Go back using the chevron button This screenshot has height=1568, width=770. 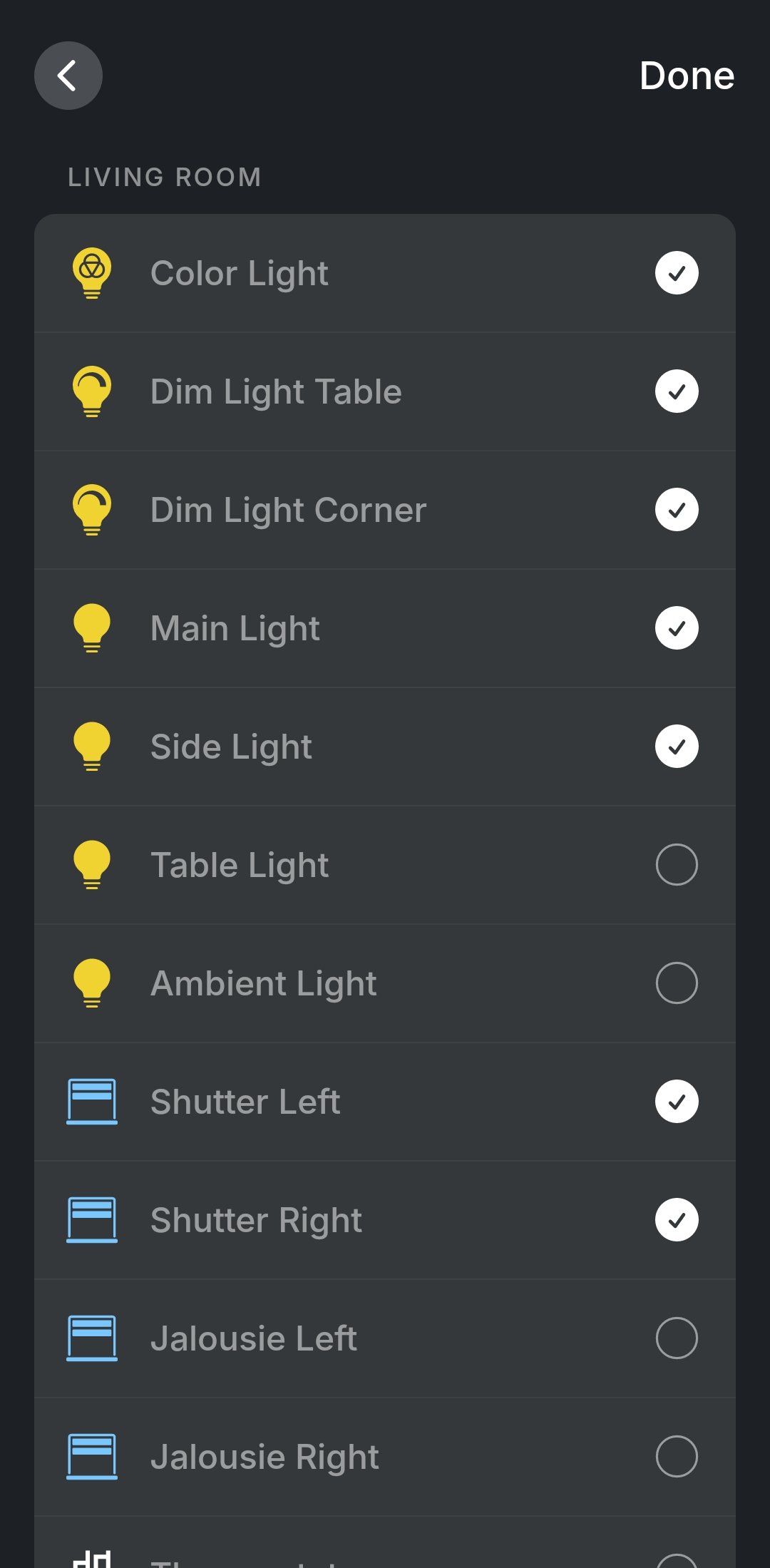tap(68, 76)
